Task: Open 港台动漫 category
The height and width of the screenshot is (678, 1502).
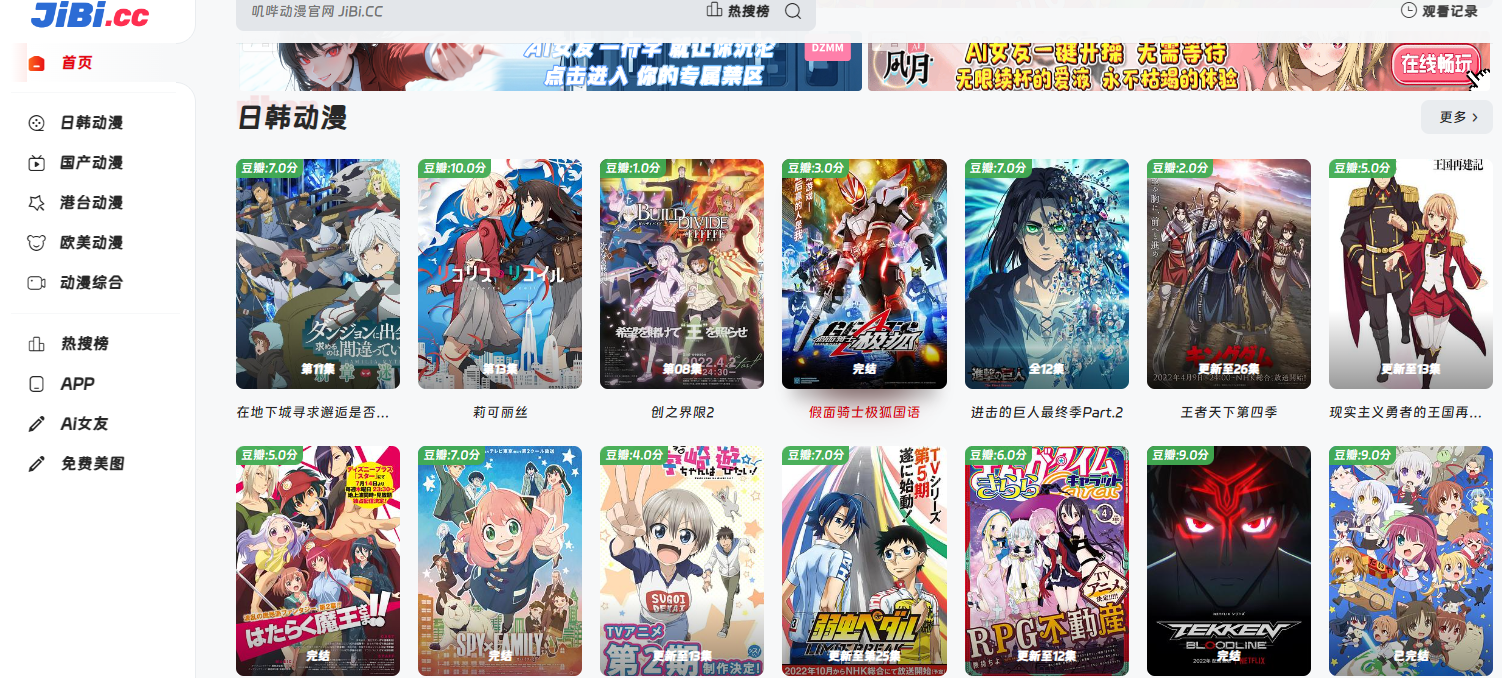Action: click(x=91, y=203)
